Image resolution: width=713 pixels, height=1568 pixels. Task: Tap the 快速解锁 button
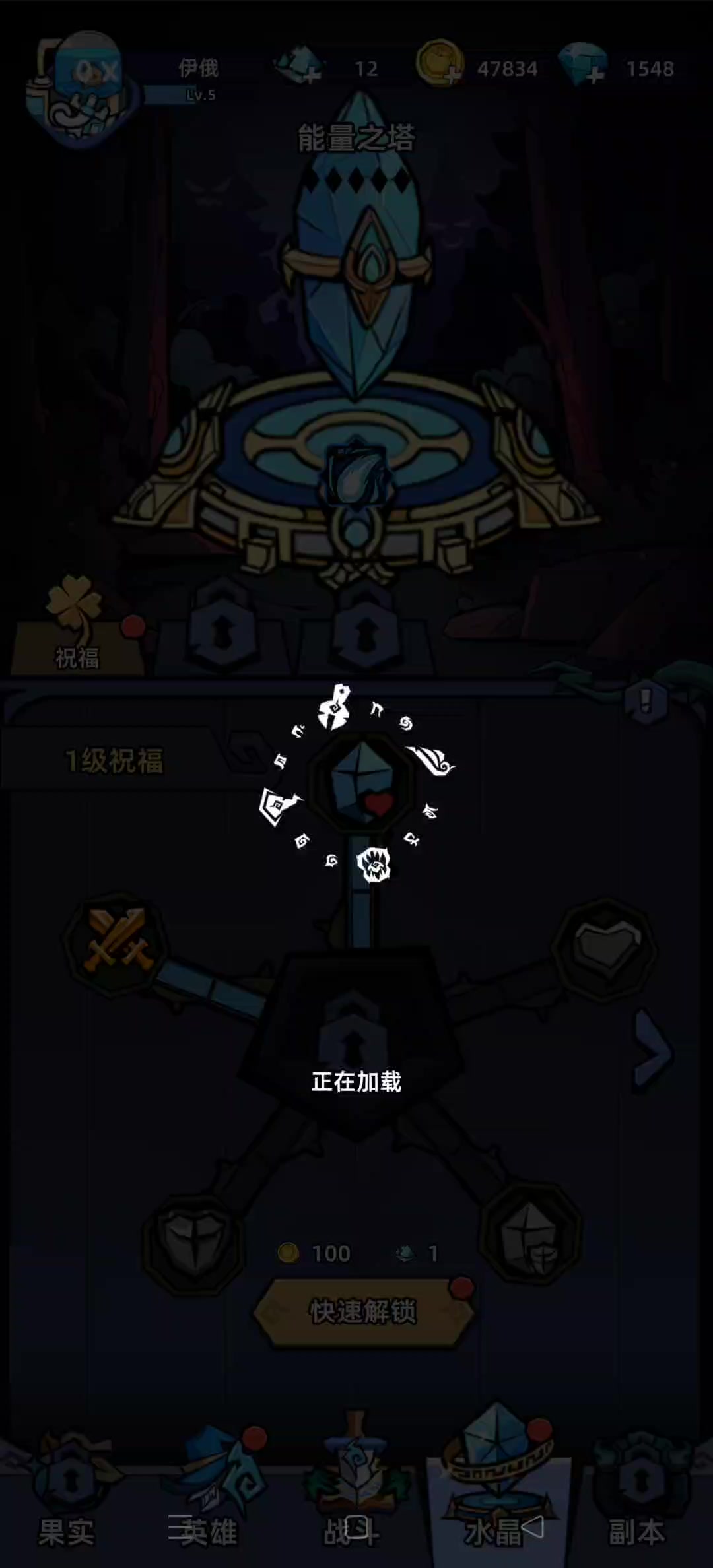point(364,1312)
